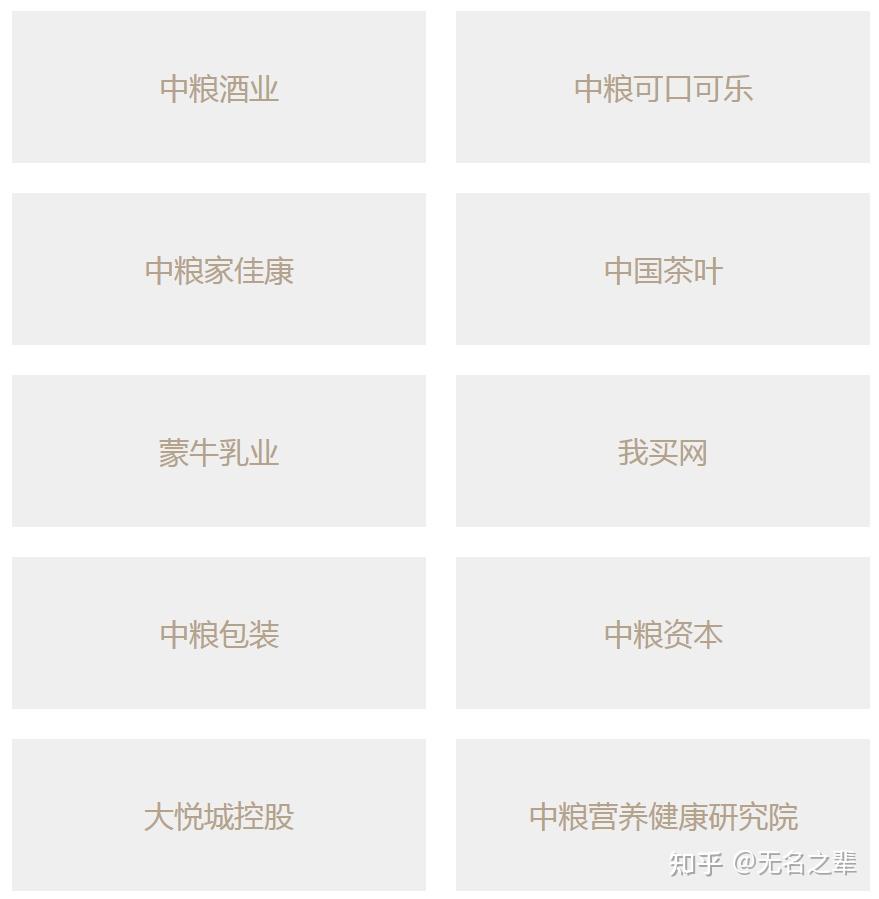Open the 中粮资本 tile
The height and width of the screenshot is (899, 879).
click(663, 634)
